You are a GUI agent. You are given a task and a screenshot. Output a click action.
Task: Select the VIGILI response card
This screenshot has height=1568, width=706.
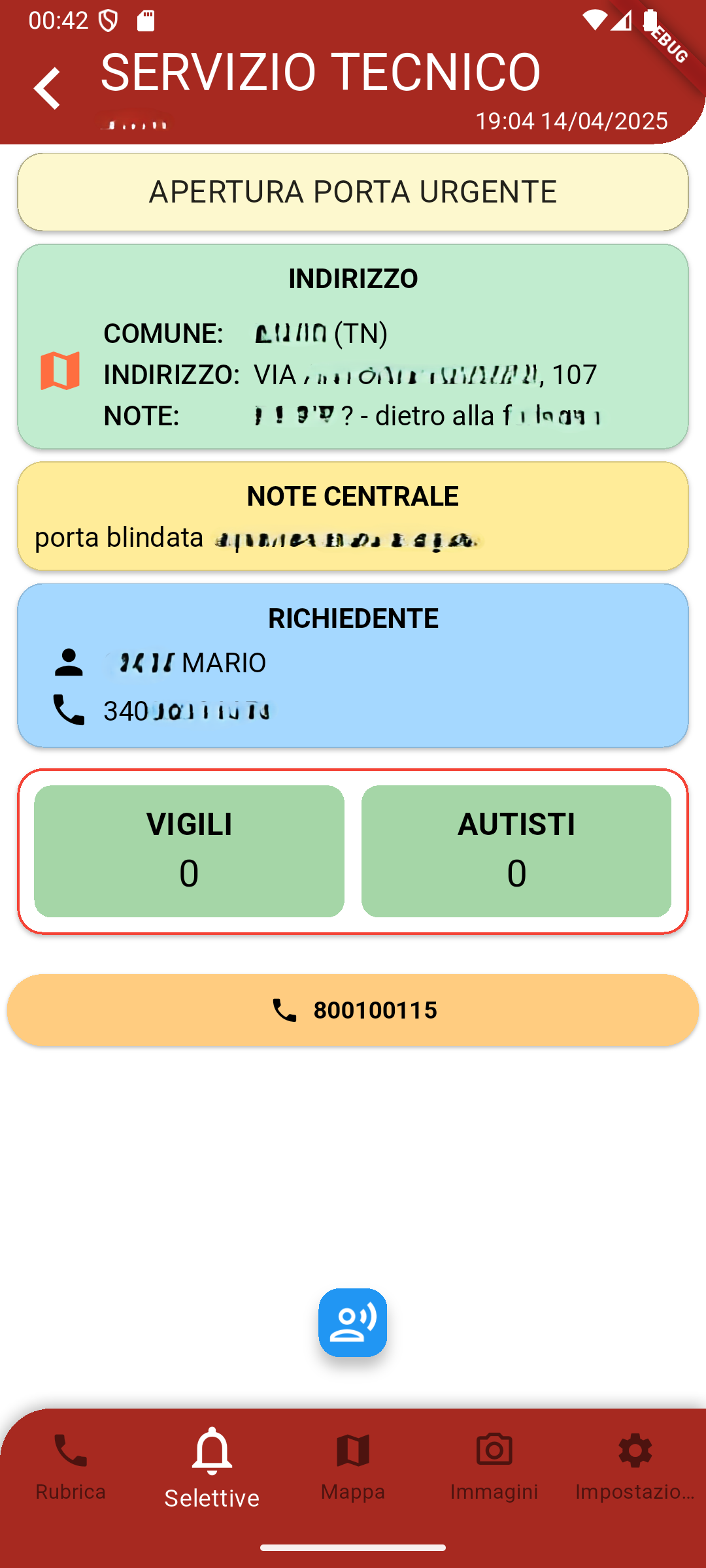189,851
